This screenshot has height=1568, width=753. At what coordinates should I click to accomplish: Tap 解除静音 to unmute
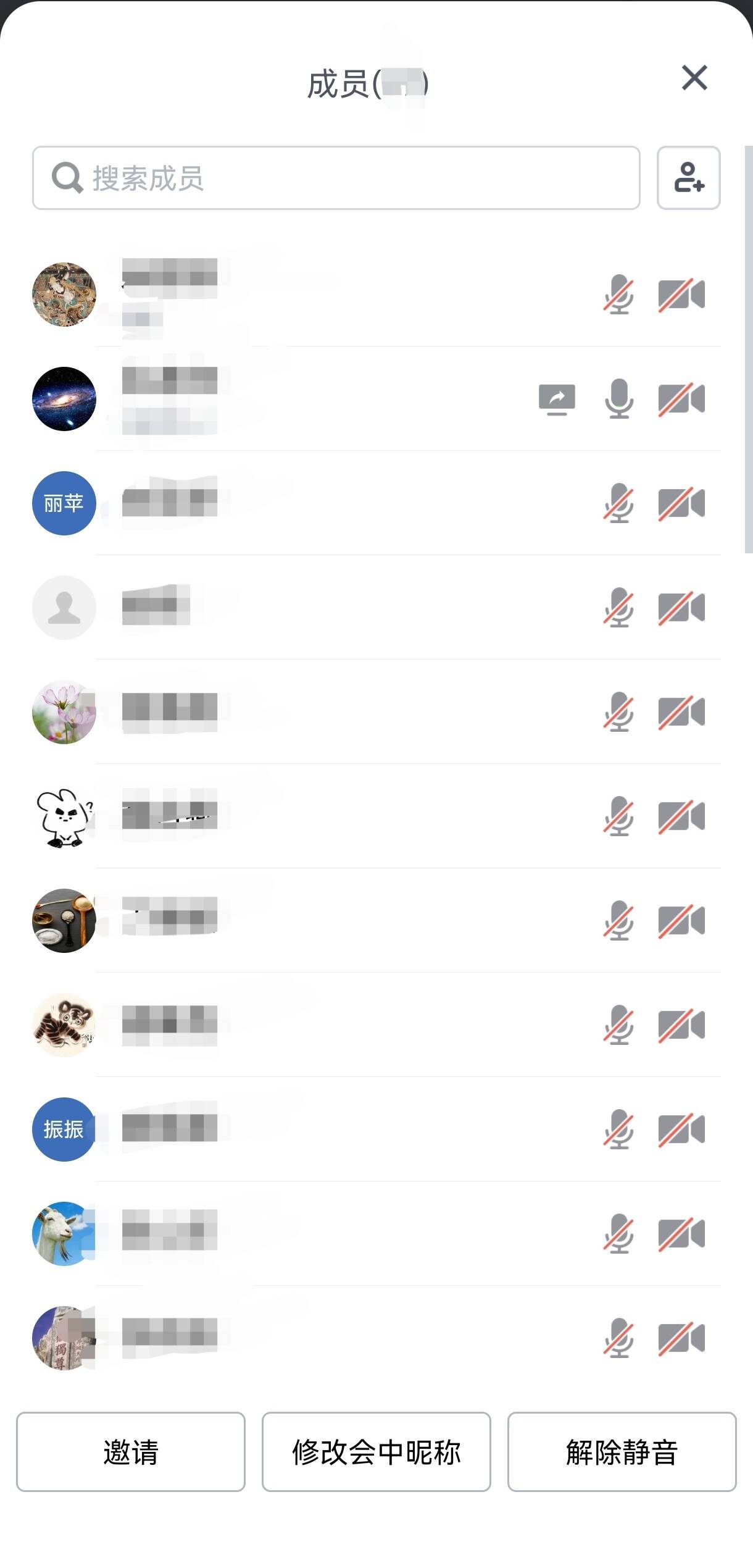point(622,1451)
